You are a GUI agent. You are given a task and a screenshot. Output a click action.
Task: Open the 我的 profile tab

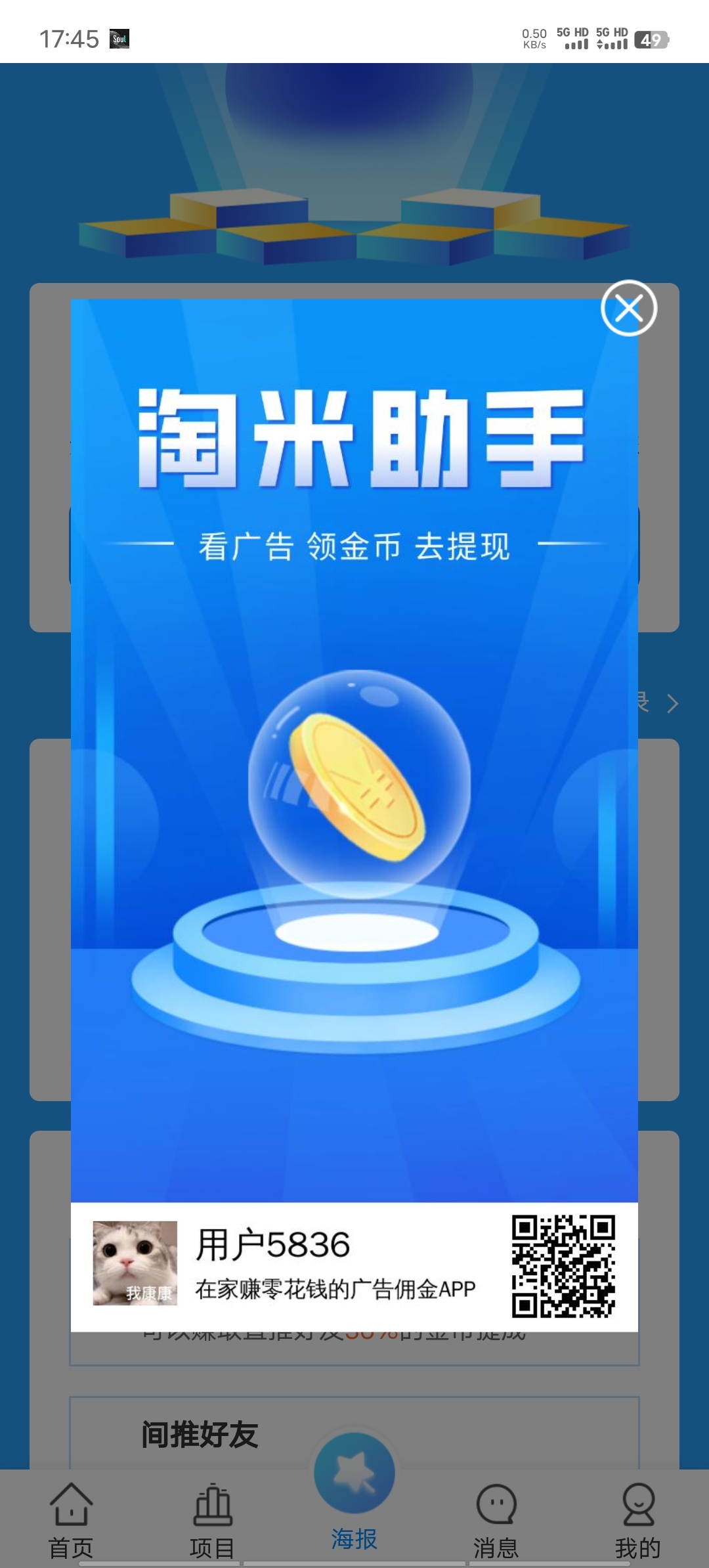tap(637, 1519)
